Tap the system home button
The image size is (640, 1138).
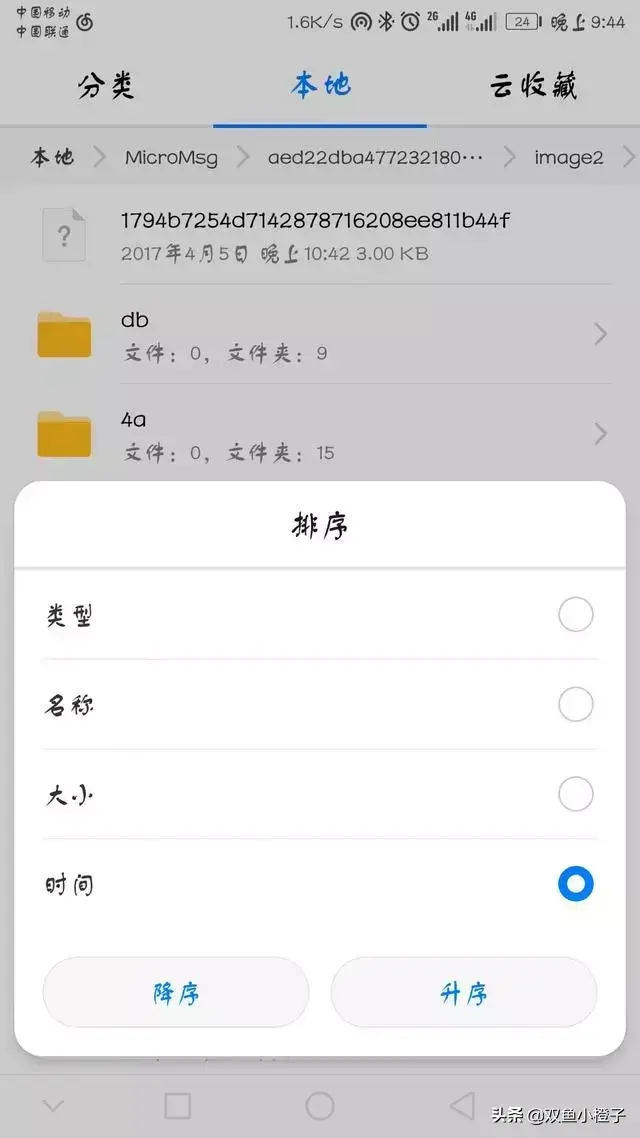320,1106
